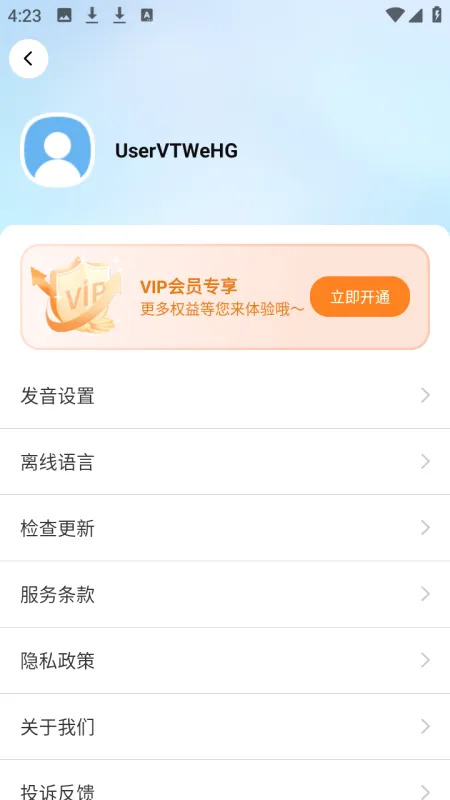Go back using the arrow button

point(29,59)
